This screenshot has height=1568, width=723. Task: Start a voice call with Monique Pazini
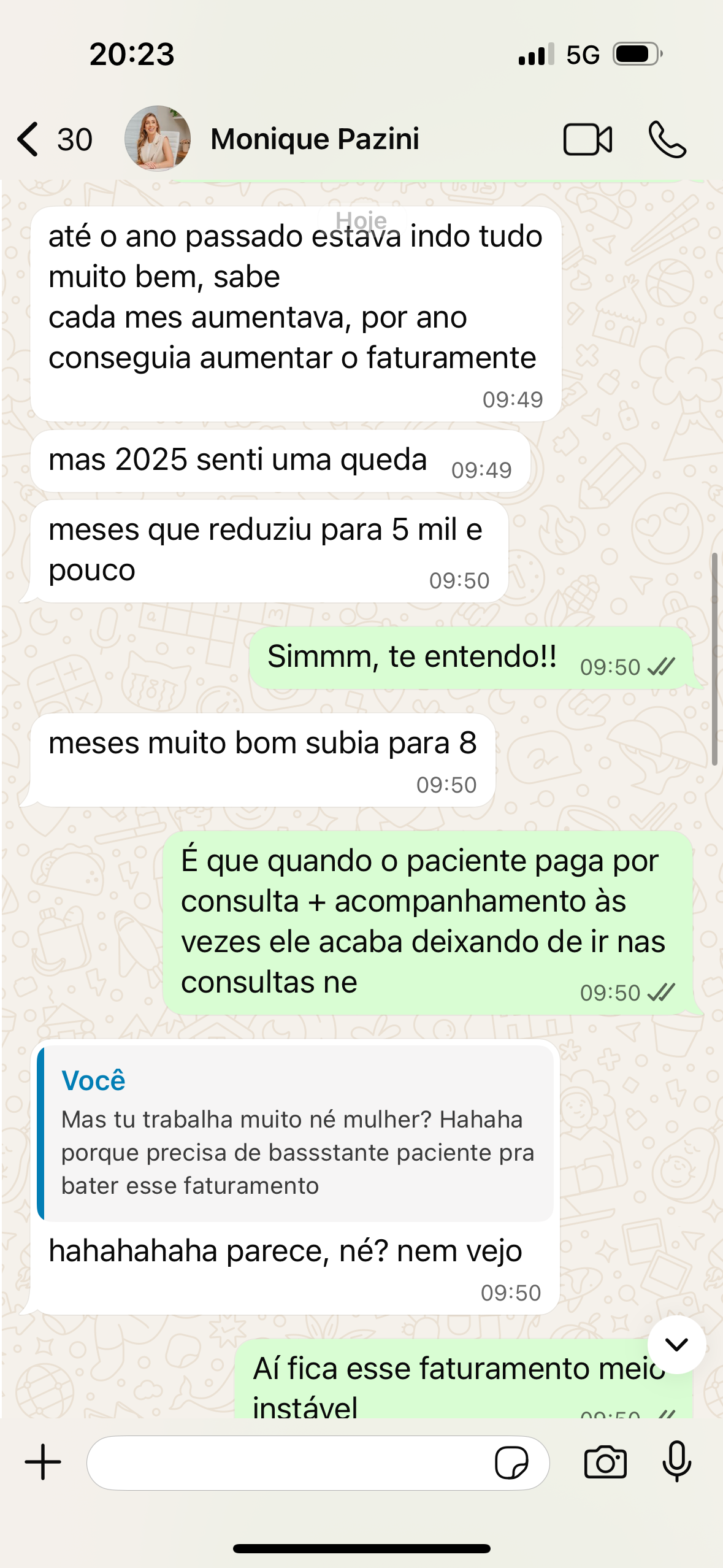(667, 140)
